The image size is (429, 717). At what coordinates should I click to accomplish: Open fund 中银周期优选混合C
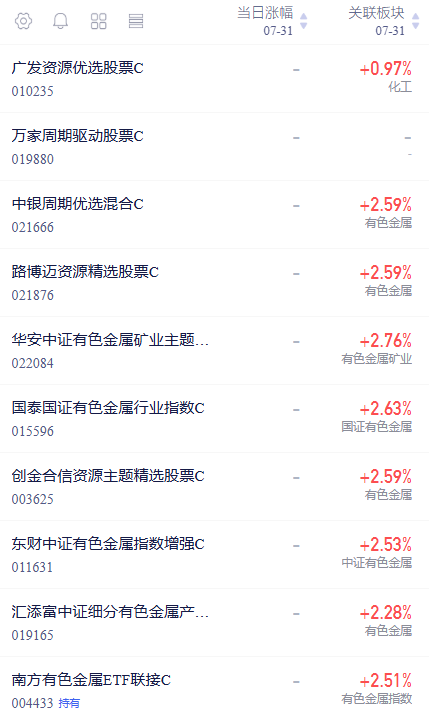tap(214, 215)
